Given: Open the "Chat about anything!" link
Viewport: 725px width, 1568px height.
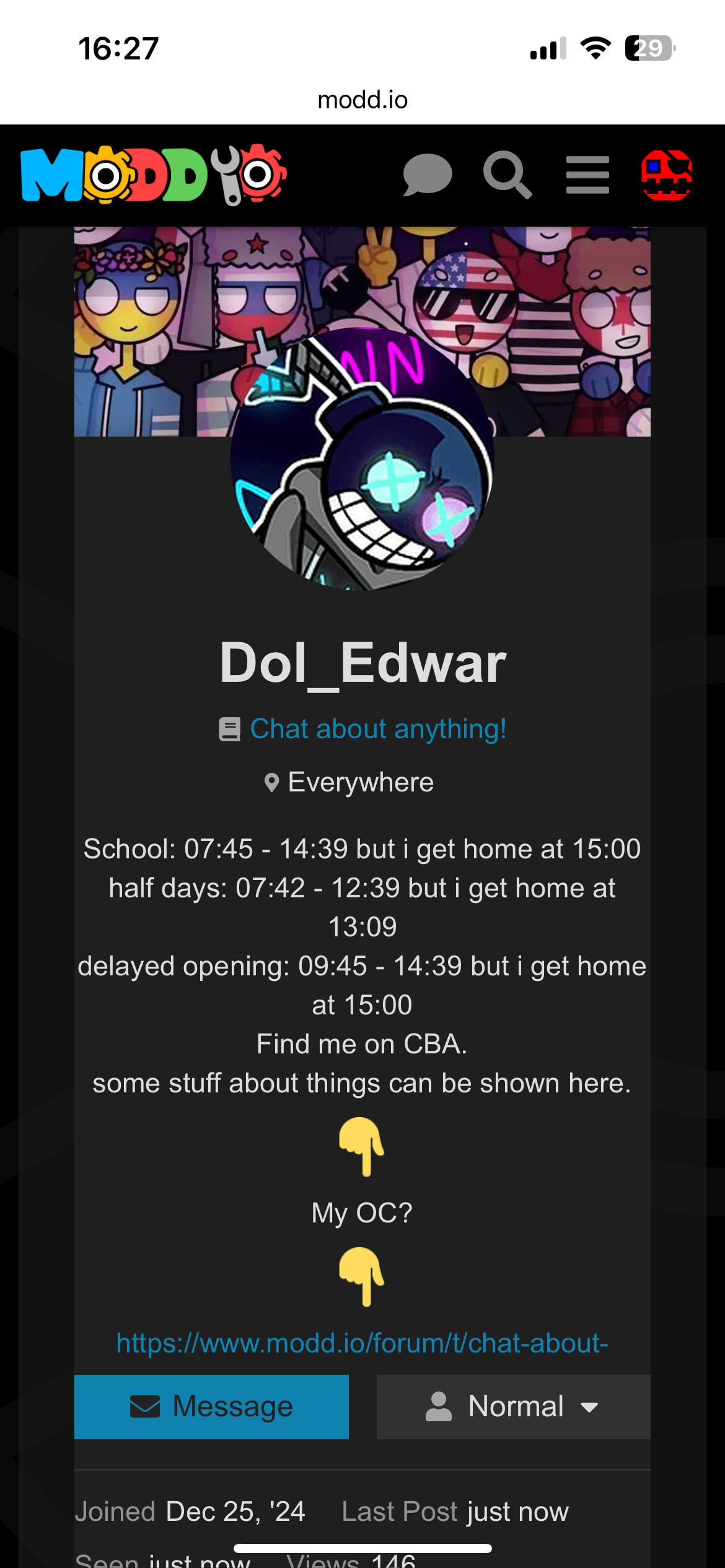Looking at the screenshot, I should tap(378, 729).
